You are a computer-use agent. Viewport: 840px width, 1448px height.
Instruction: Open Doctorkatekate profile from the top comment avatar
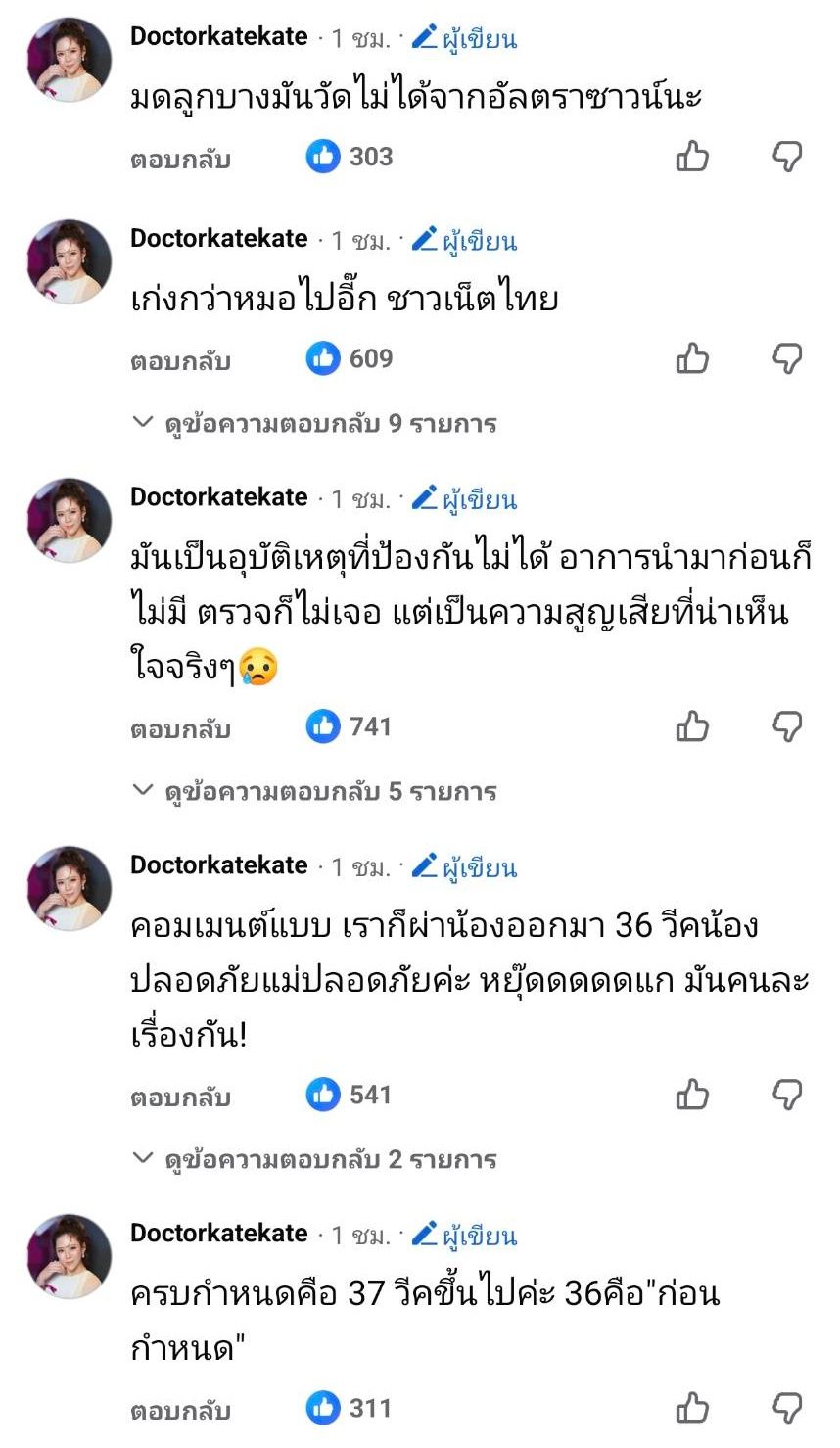69,59
